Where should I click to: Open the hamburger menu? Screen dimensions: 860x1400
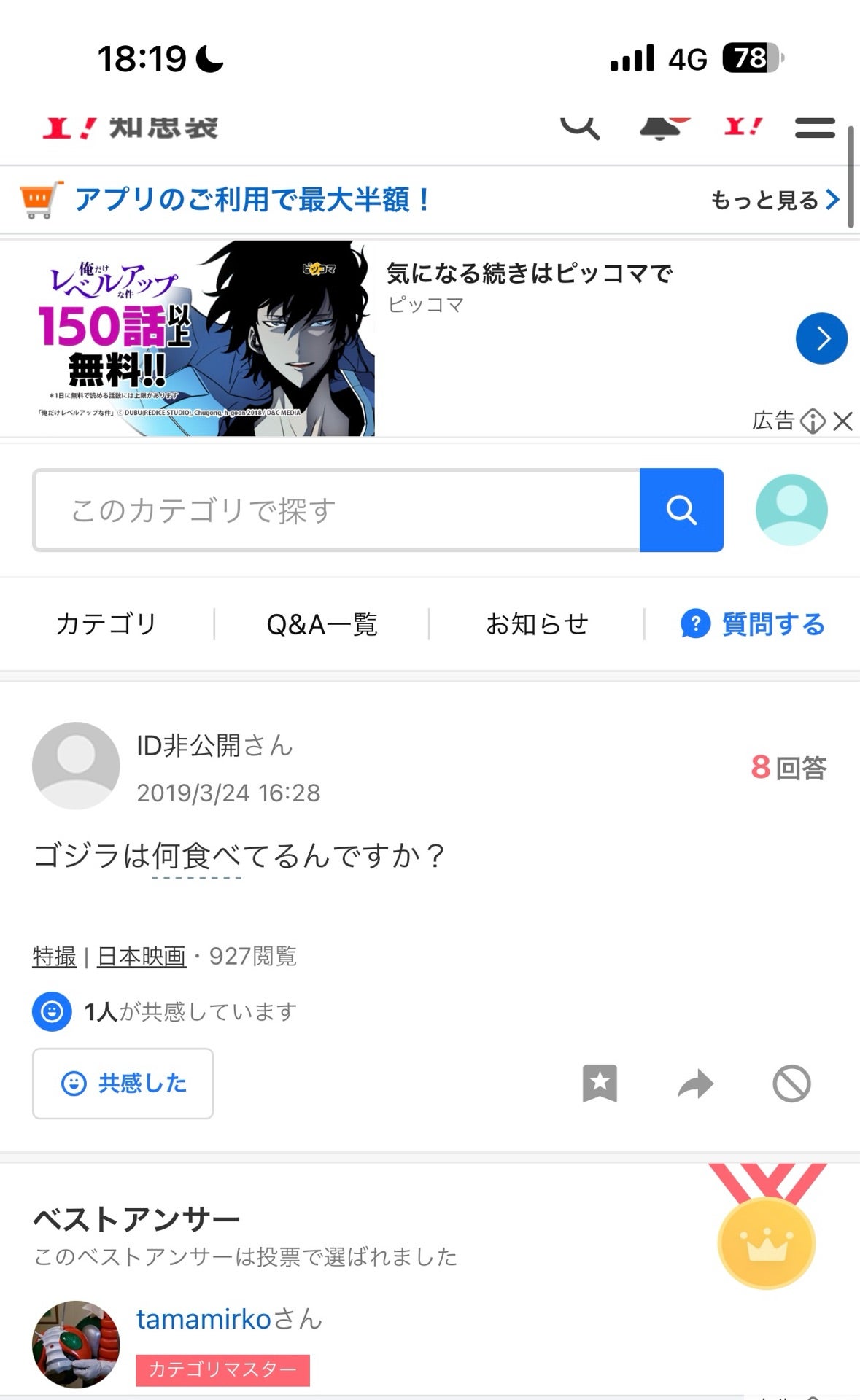point(814,128)
